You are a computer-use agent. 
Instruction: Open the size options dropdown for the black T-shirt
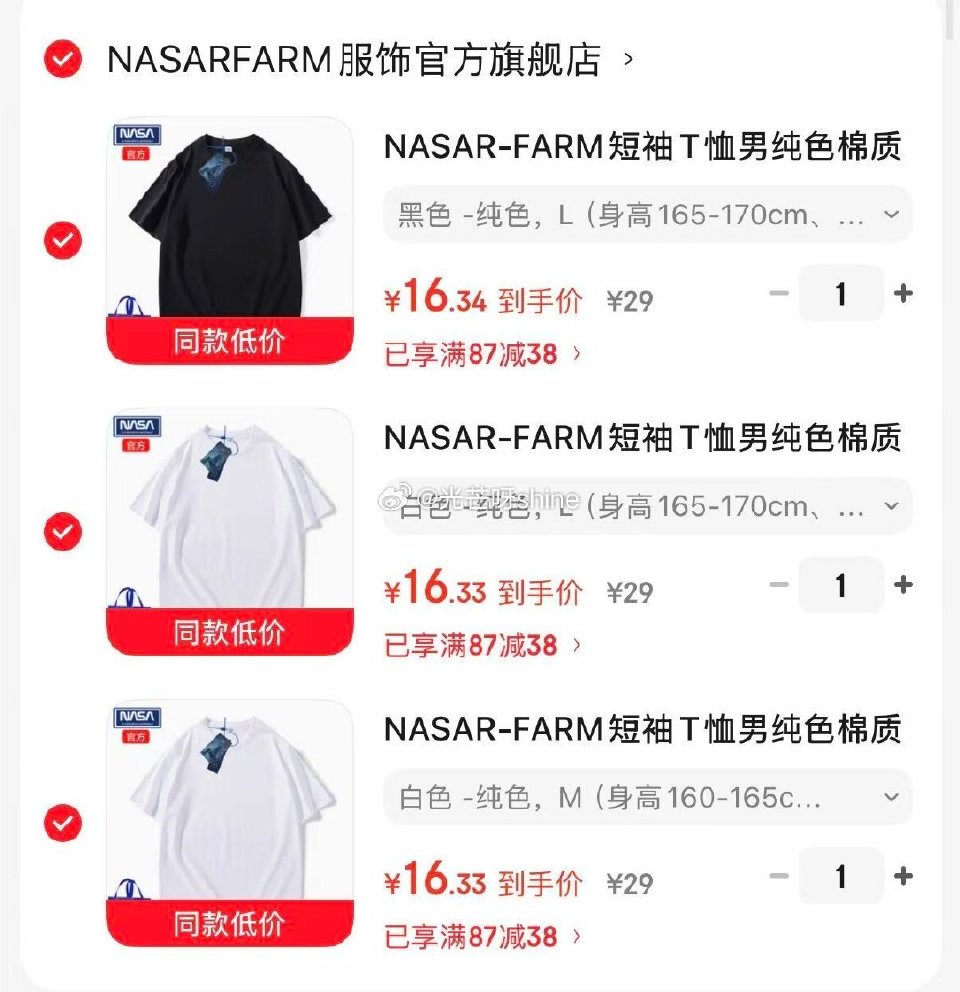coord(888,214)
